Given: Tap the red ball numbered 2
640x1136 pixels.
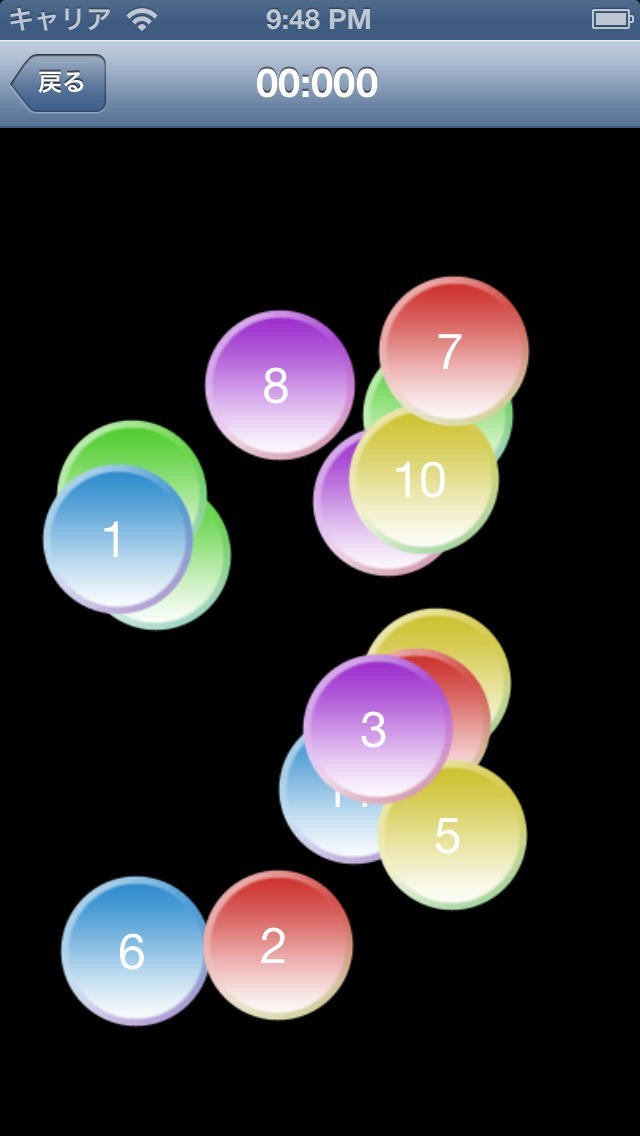Looking at the screenshot, I should click(278, 945).
